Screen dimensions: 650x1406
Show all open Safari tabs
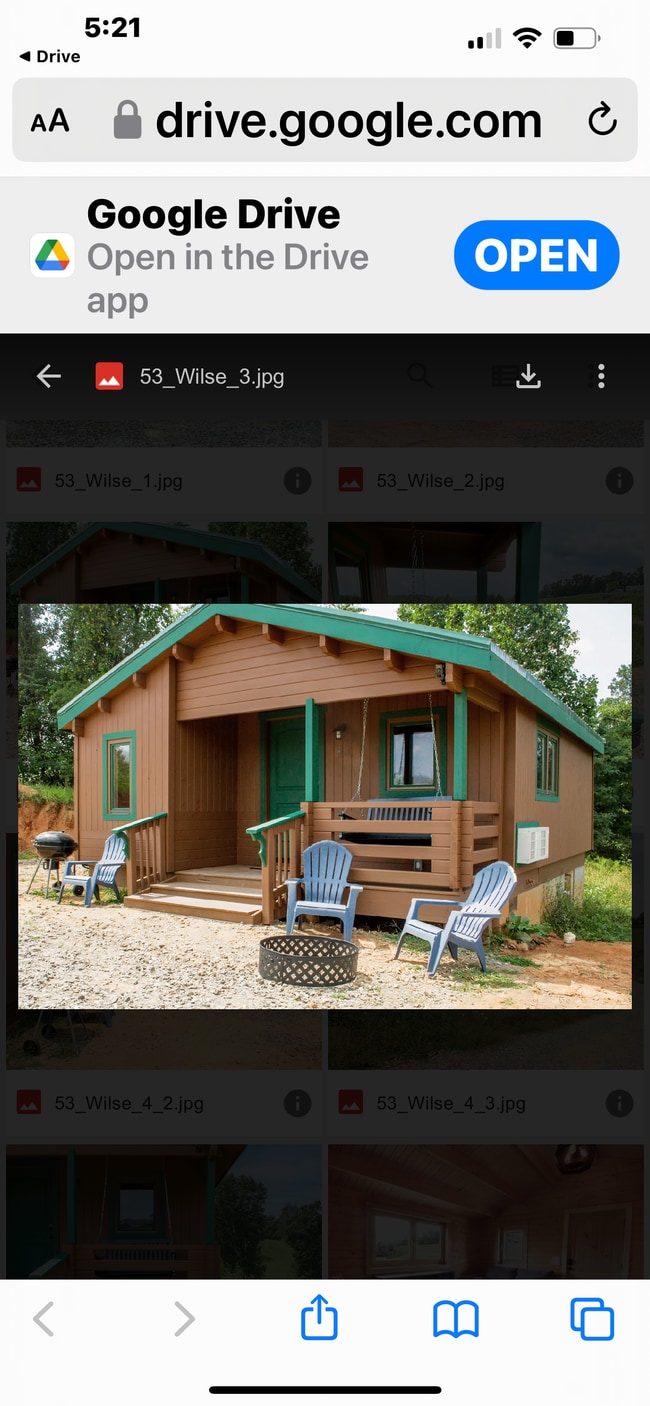(591, 1319)
